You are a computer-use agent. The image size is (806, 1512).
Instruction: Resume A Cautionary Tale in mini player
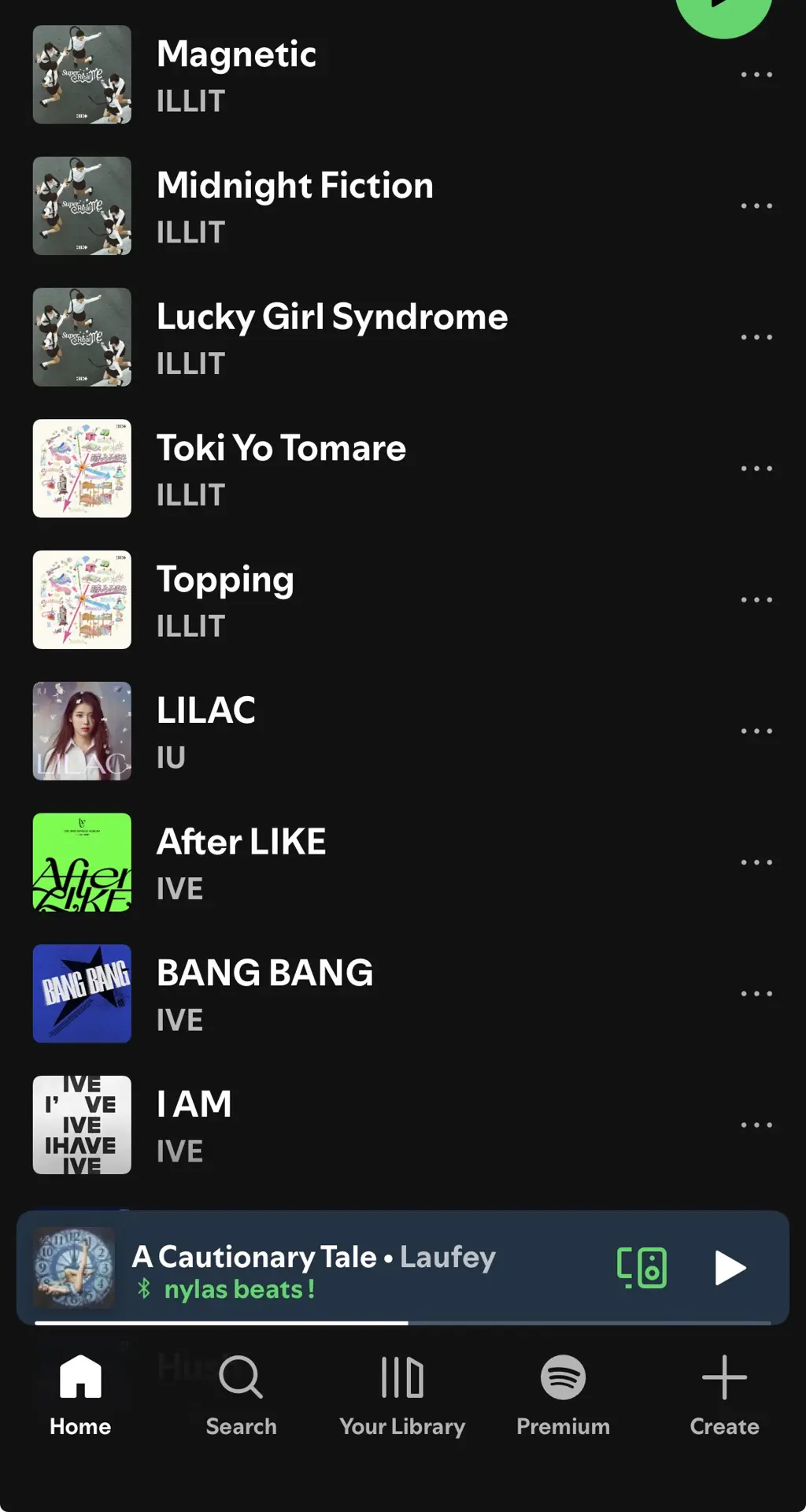pyautogui.click(x=729, y=1268)
